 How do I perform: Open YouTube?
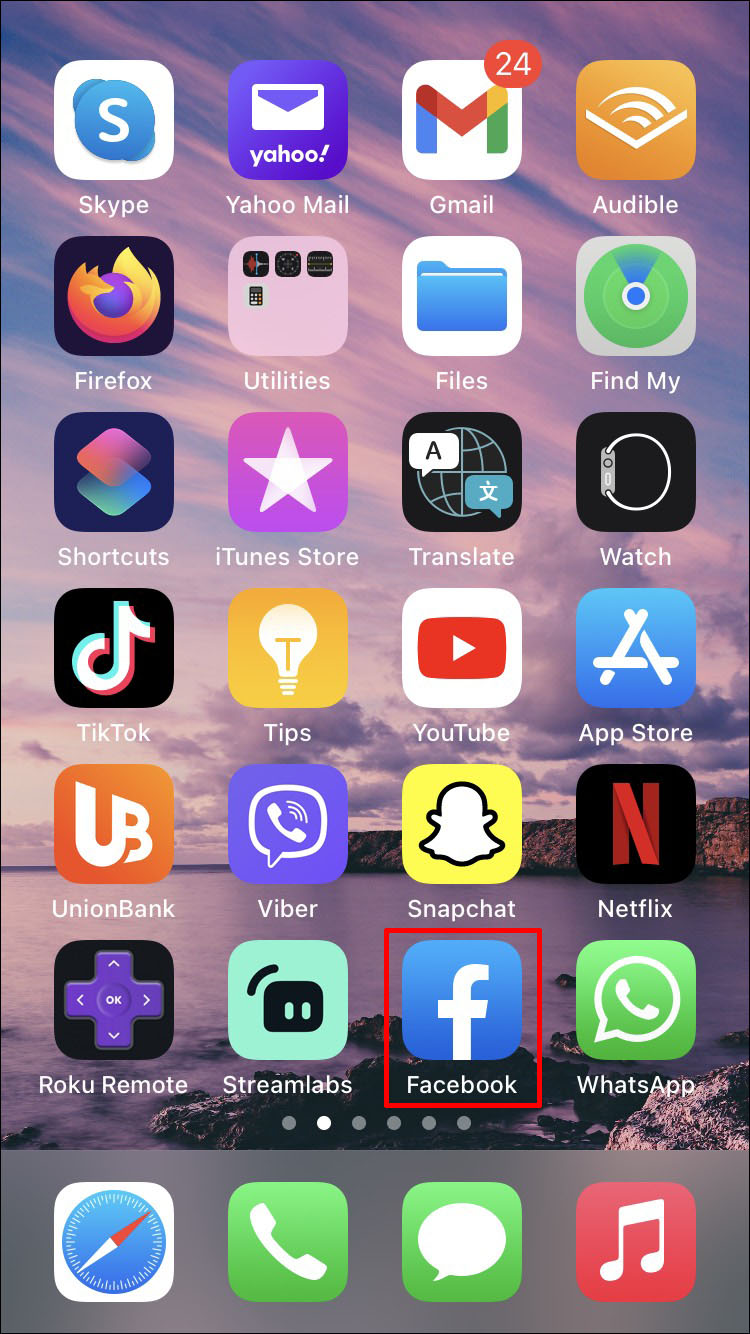462,648
